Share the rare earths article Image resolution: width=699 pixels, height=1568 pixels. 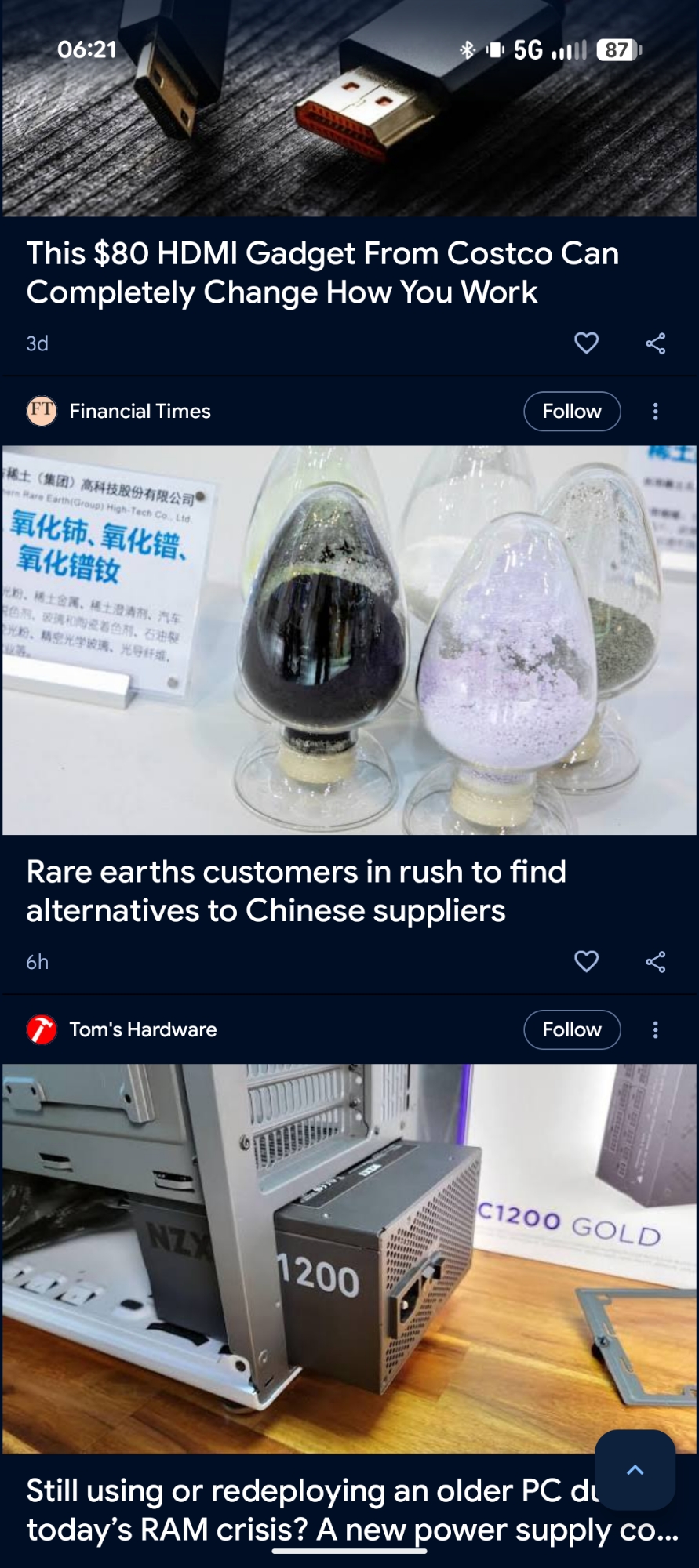tap(655, 961)
